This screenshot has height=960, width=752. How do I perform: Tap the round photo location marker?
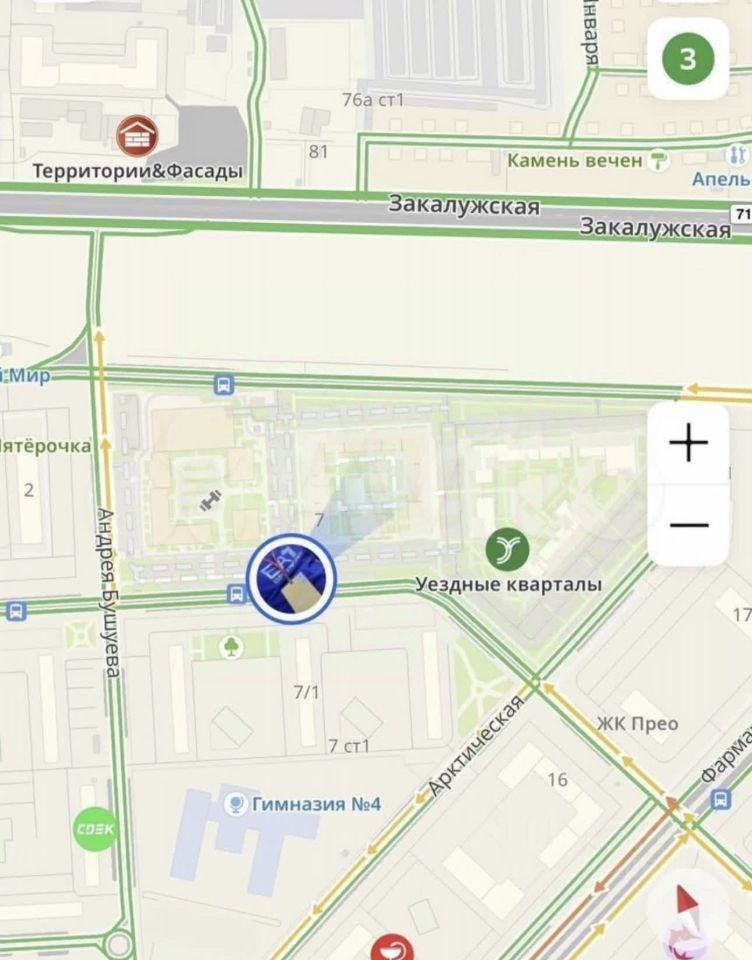tap(292, 579)
